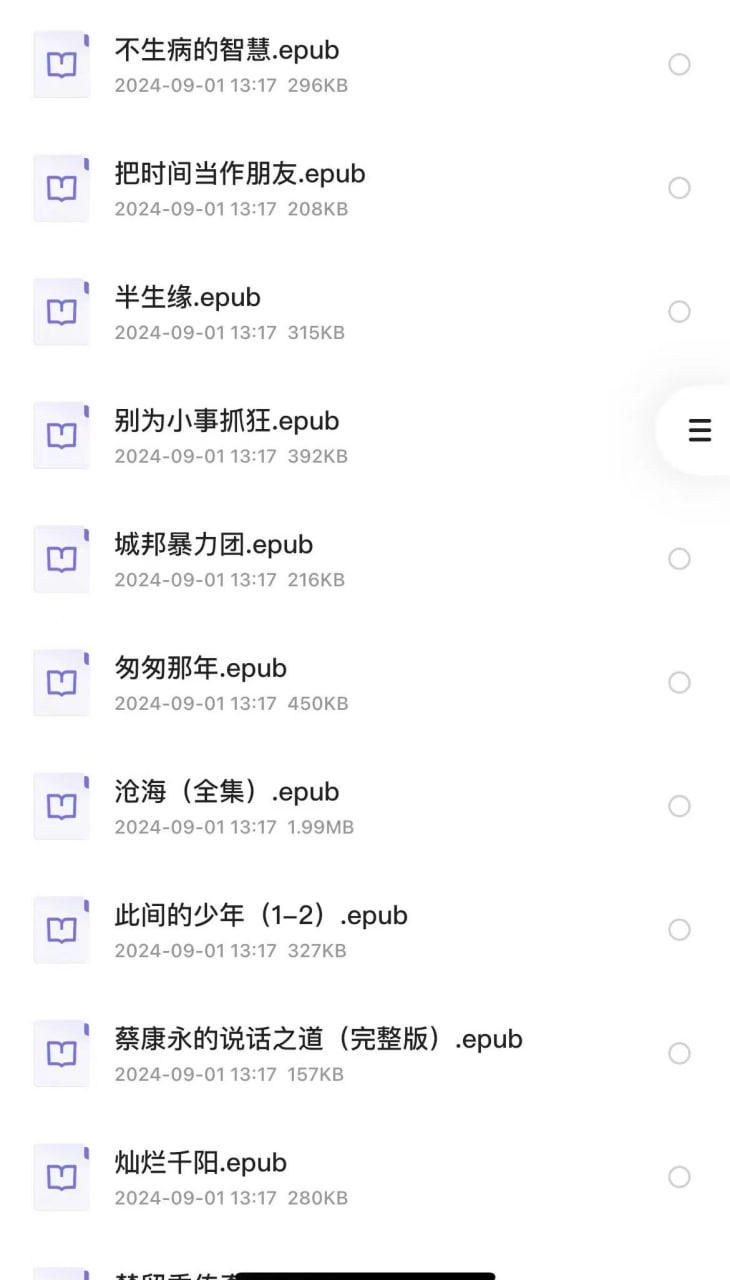Click the book icon beside 半生缘.epub

click(61, 311)
